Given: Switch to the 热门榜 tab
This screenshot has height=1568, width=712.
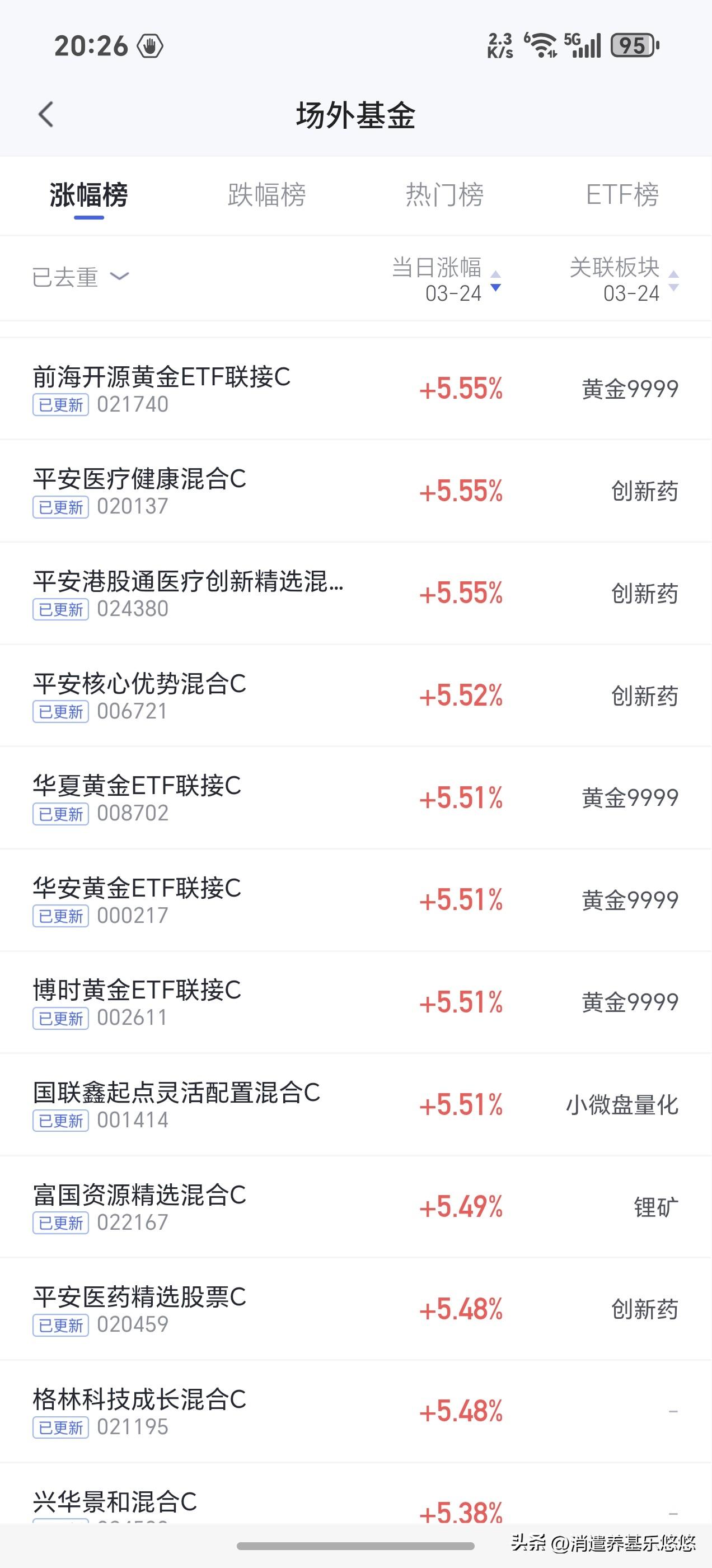Looking at the screenshot, I should pos(445,195).
